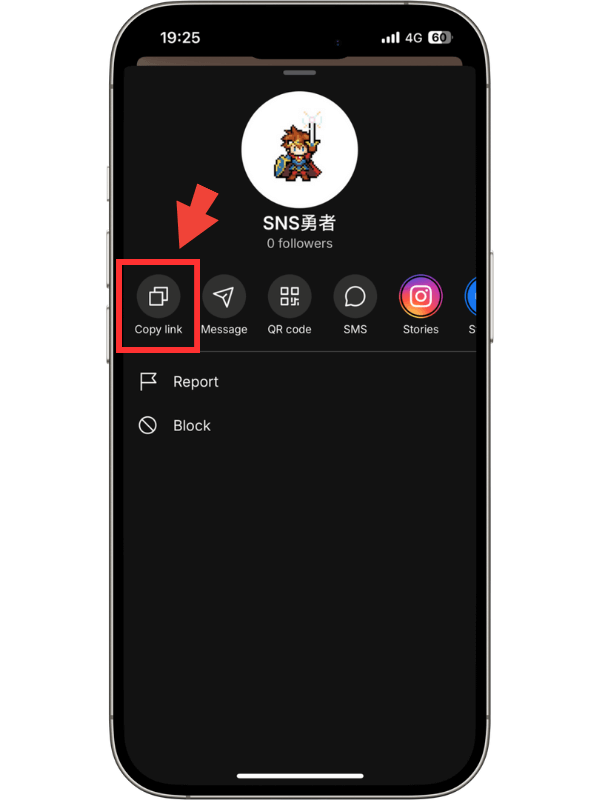Copy the profile link
The height and width of the screenshot is (800, 600).
[159, 297]
